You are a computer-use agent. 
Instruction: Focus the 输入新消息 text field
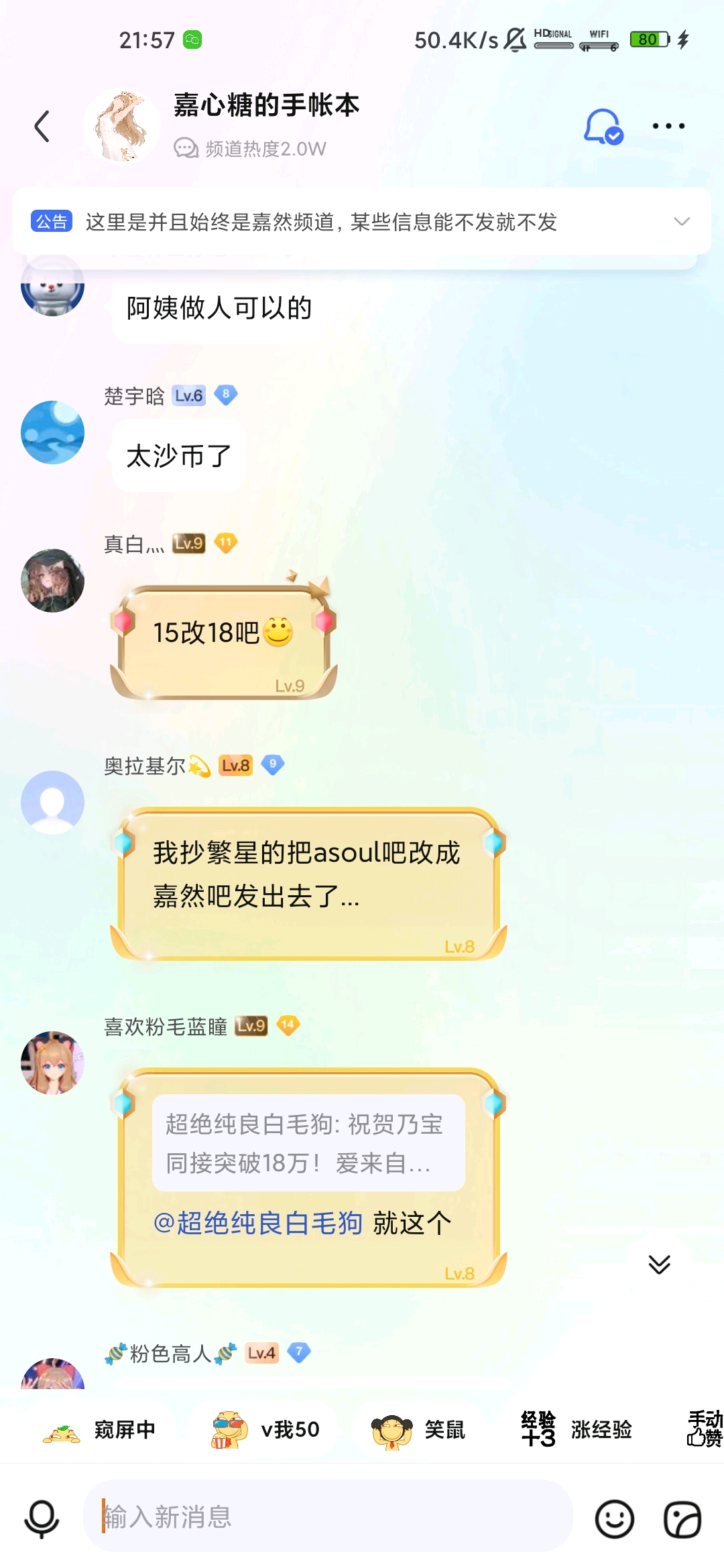point(328,1516)
